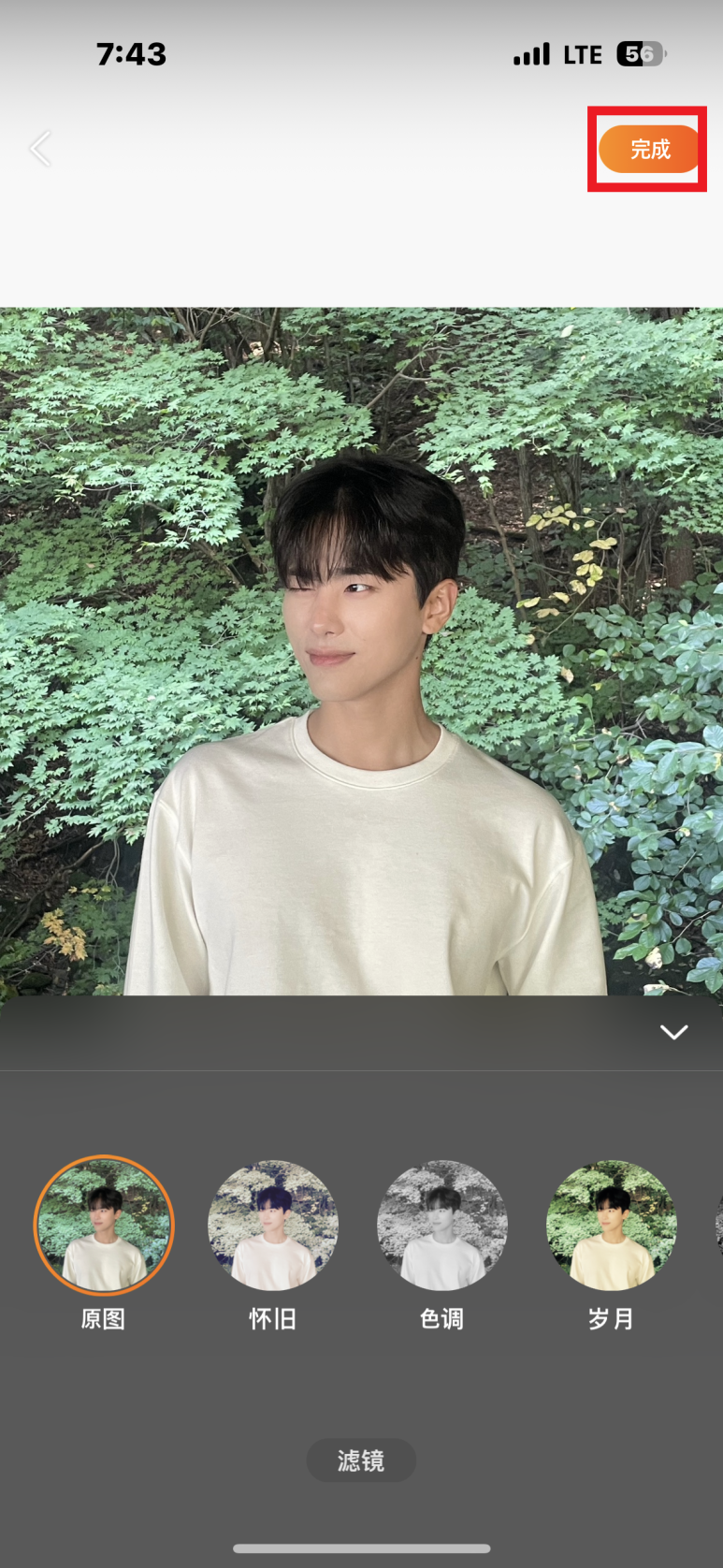This screenshot has height=1568, width=723.
Task: Apply the 怀旧 nostalgic filter
Action: click(273, 1226)
